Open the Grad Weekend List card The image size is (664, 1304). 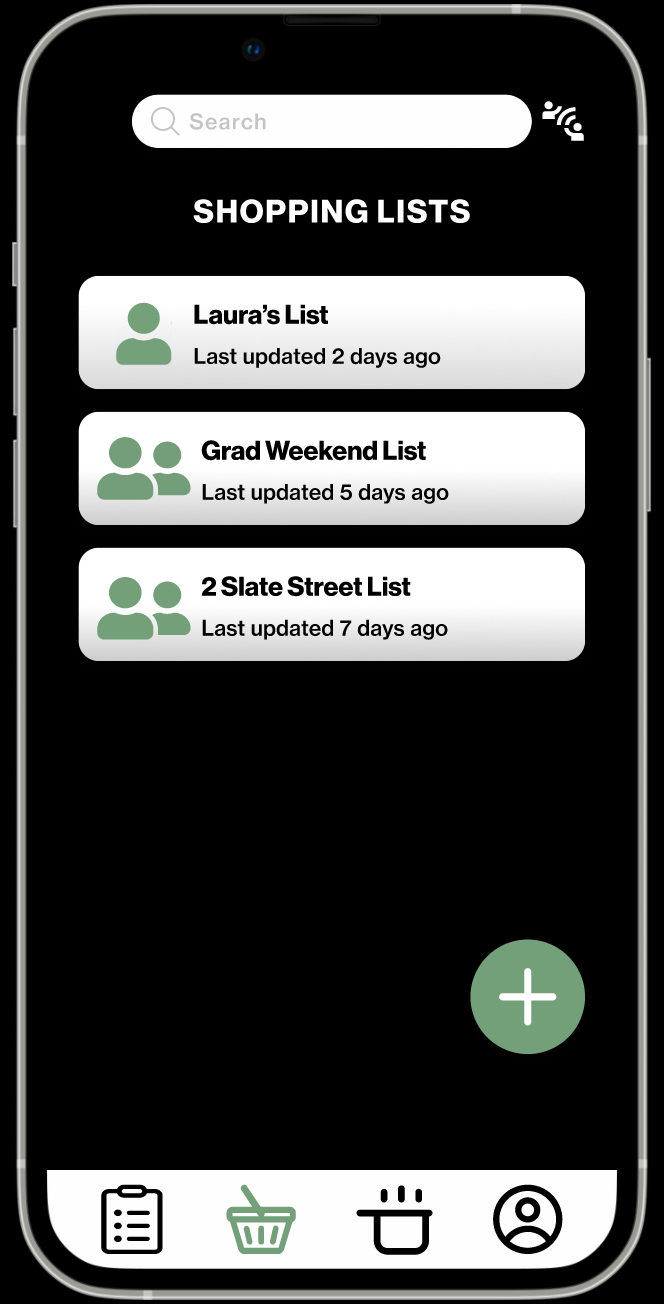coord(331,469)
